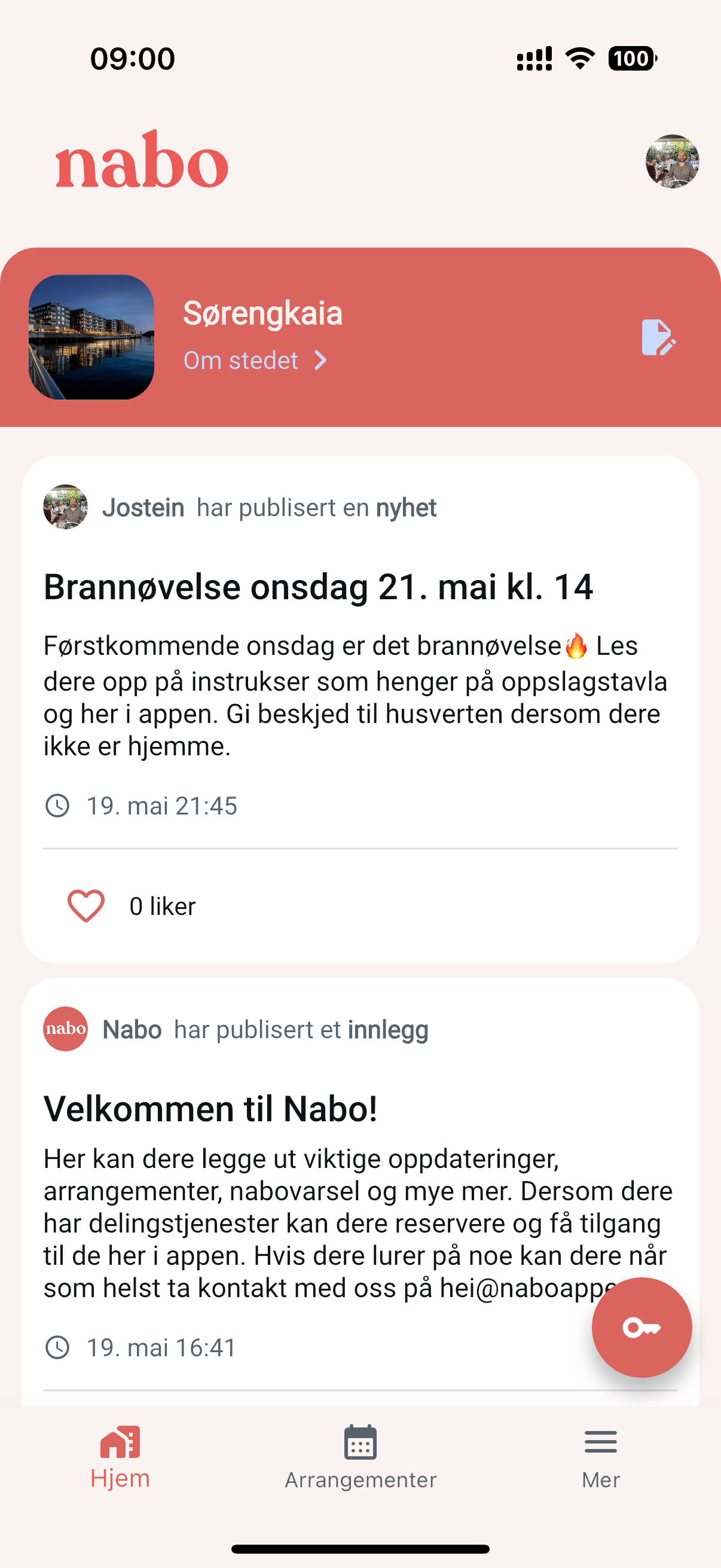Screen dimensions: 721x1568
Task: Open the Om stedet link
Action: 255,361
